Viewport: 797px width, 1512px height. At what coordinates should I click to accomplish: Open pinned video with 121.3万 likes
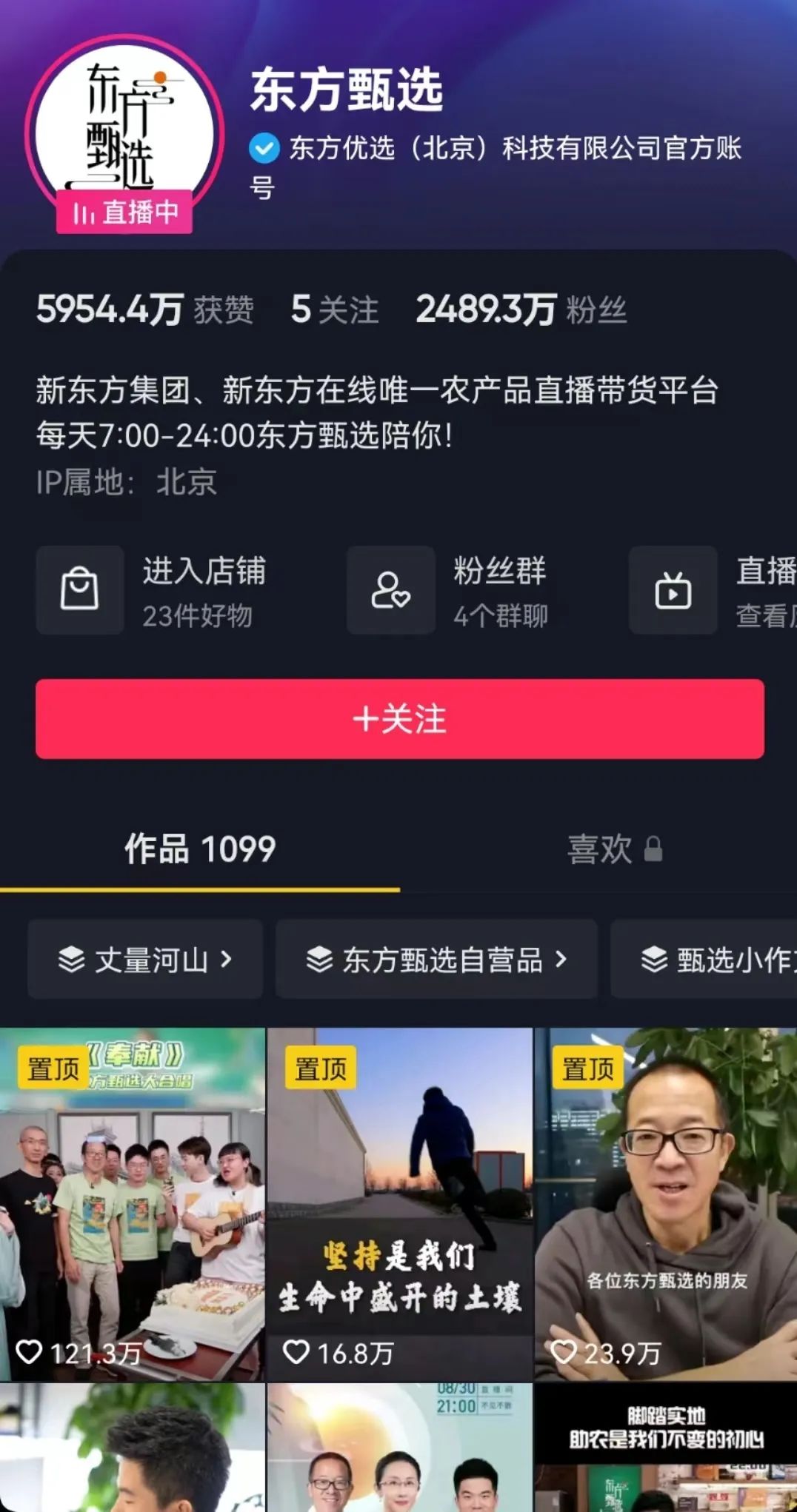pyautogui.click(x=132, y=1203)
